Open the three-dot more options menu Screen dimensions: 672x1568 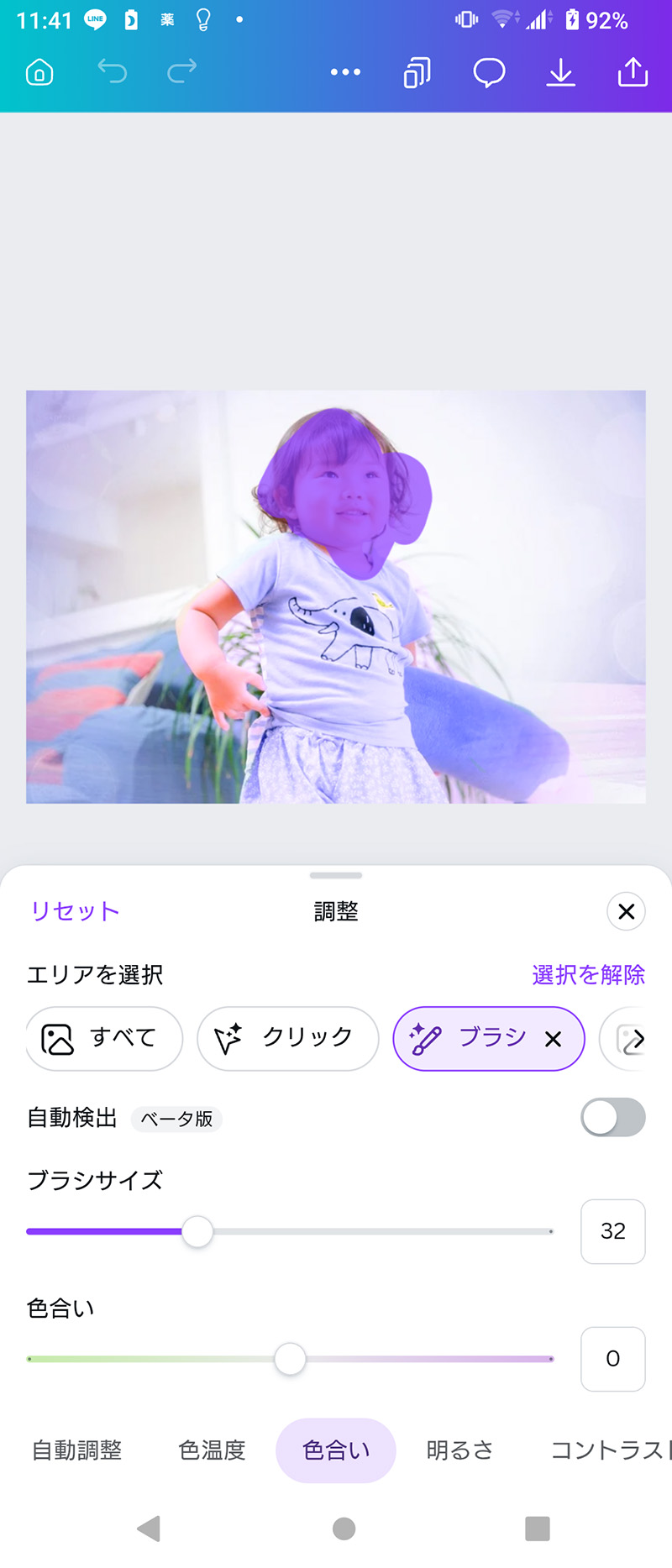(345, 72)
